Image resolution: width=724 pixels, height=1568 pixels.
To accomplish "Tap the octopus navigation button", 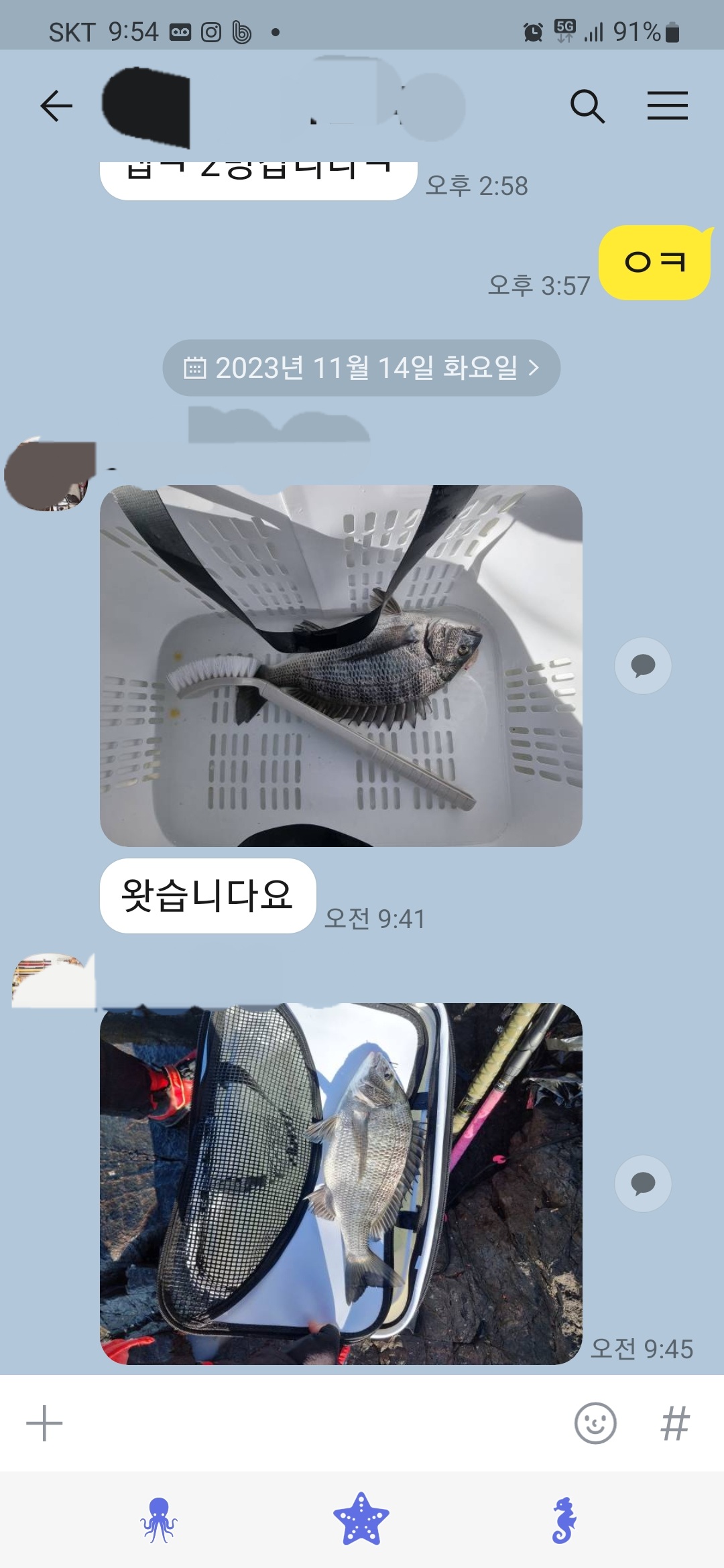I will click(159, 1520).
